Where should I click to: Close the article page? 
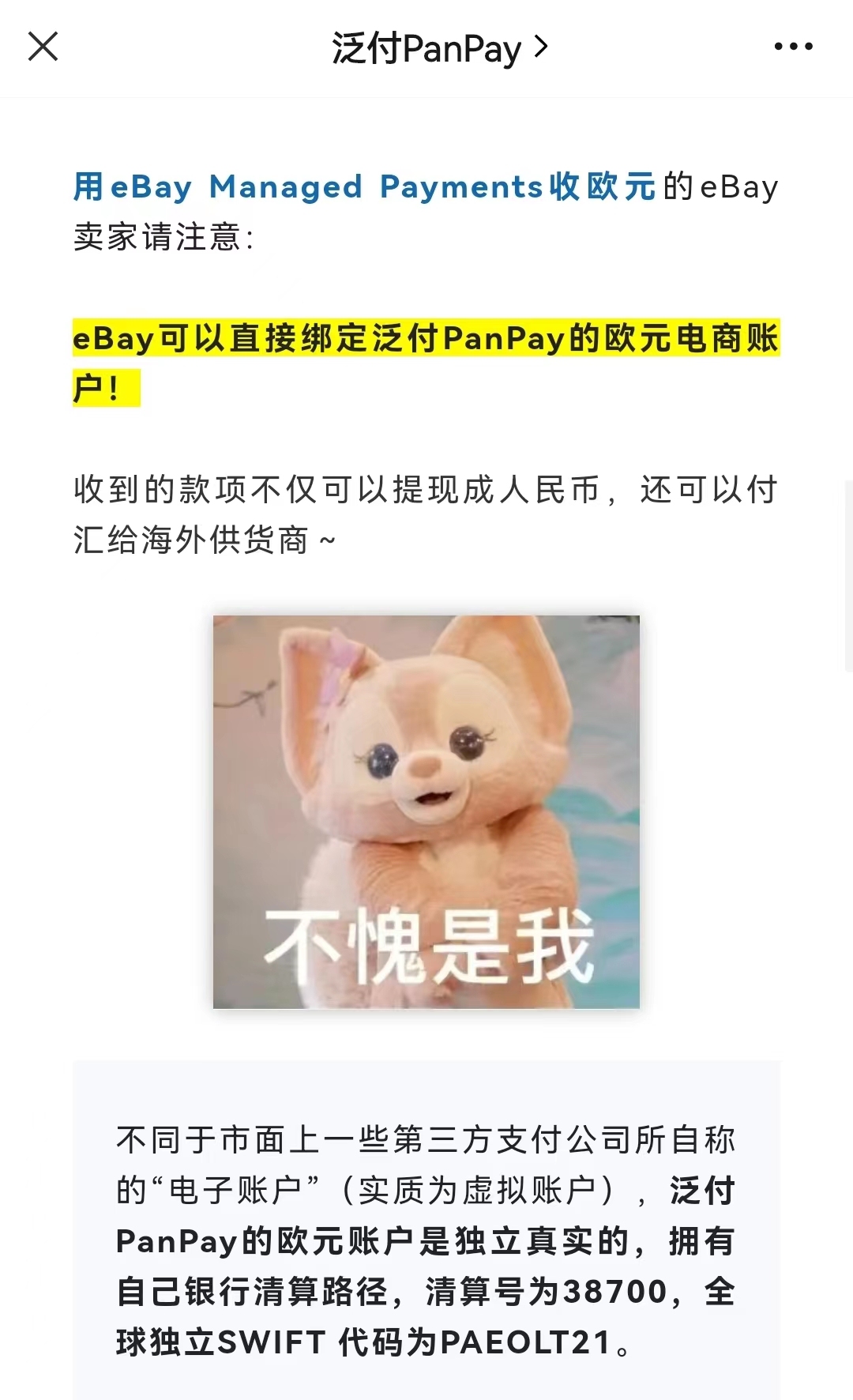tap(43, 47)
